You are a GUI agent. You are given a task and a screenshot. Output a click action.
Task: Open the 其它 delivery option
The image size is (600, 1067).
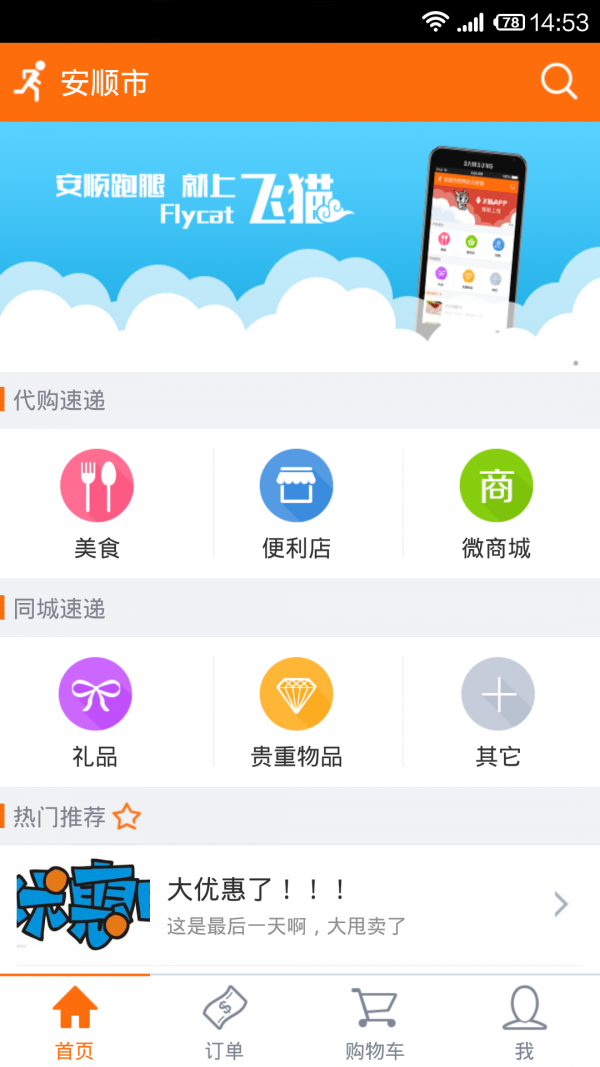tap(498, 711)
